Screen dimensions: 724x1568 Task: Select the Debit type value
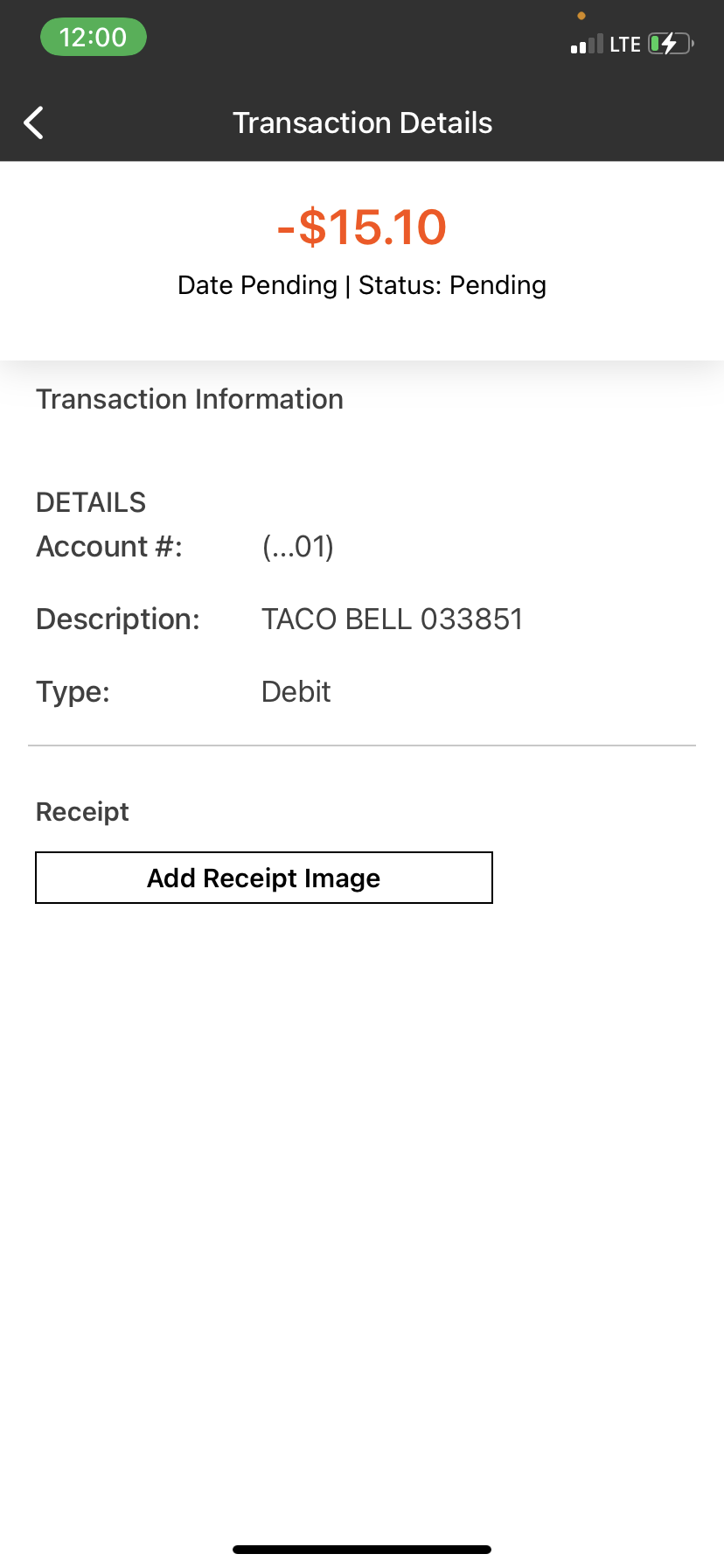(296, 691)
